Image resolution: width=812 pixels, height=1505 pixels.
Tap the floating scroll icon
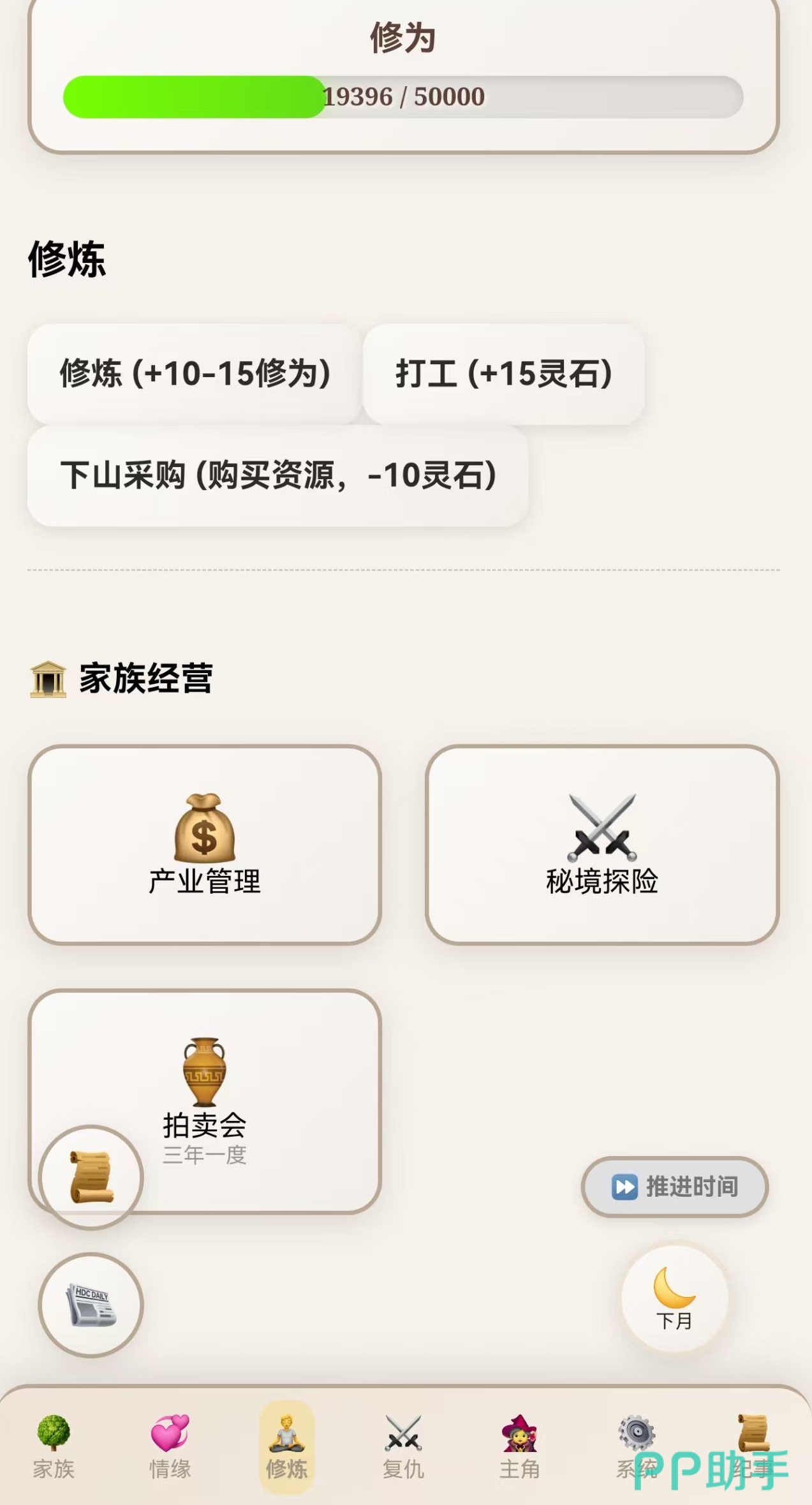(91, 1177)
